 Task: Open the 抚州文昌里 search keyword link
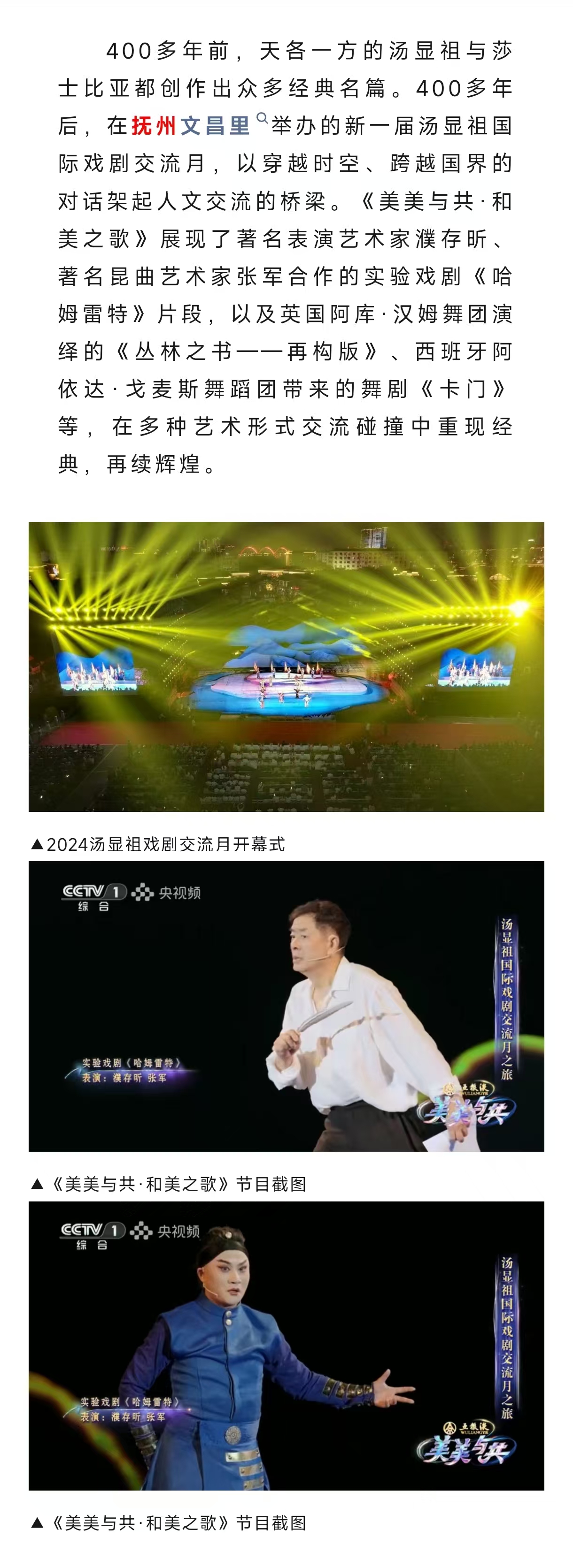coord(191,126)
